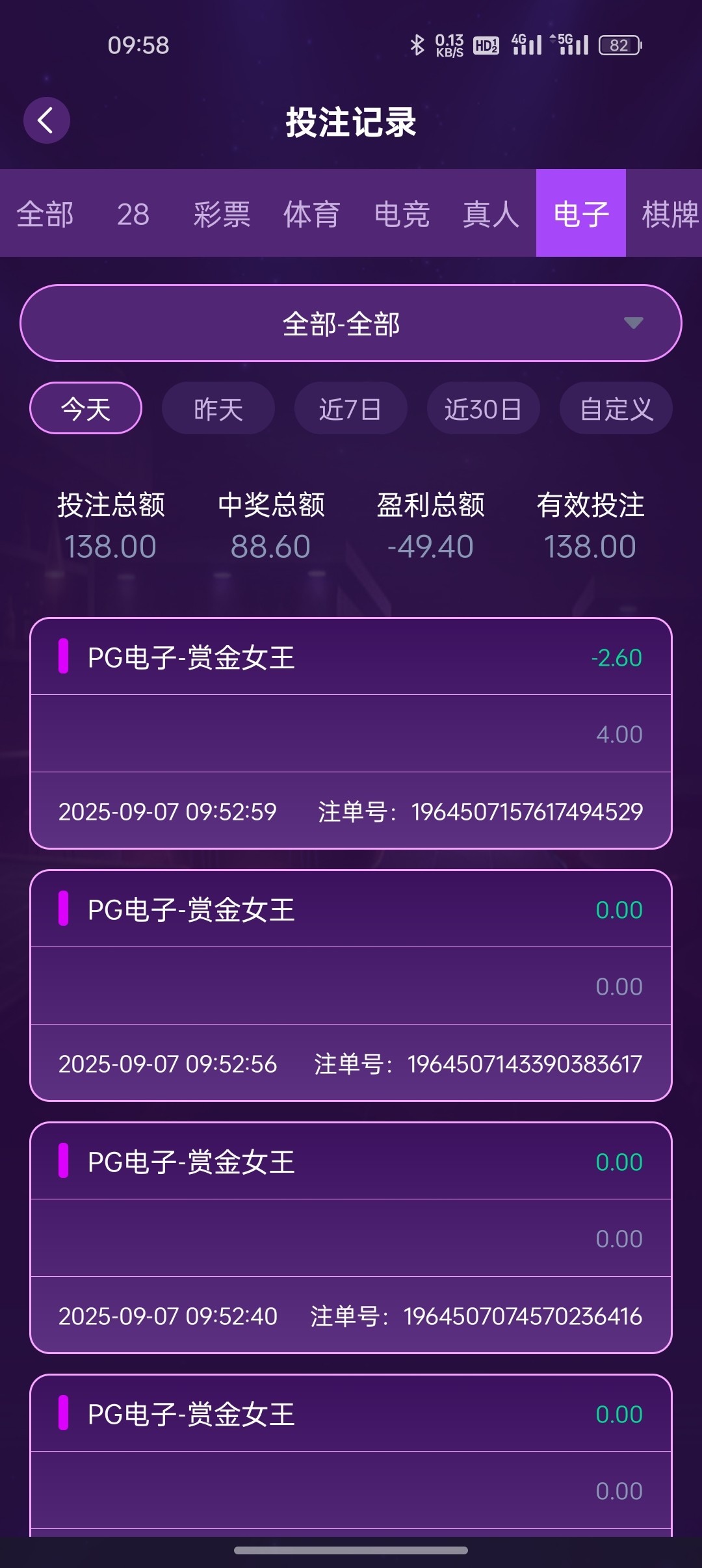This screenshot has height=1568, width=702.
Task: Select the 昨天 date filter
Action: 218,408
